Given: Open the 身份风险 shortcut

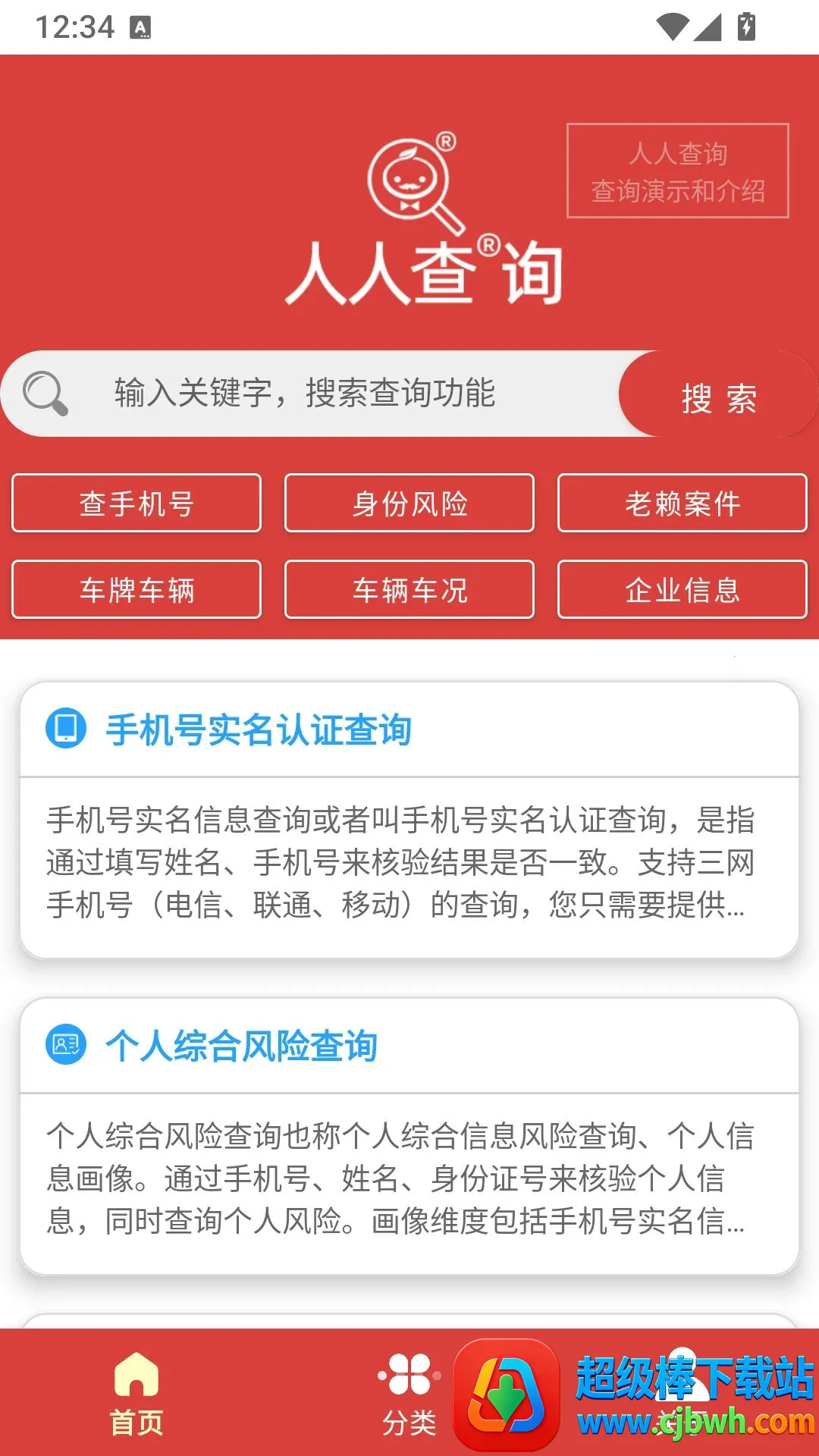Looking at the screenshot, I should (409, 503).
